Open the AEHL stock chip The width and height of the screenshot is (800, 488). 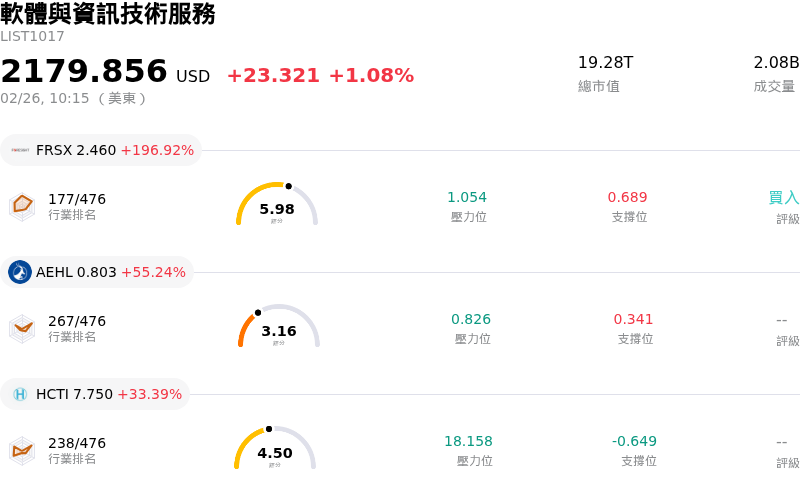point(97,272)
